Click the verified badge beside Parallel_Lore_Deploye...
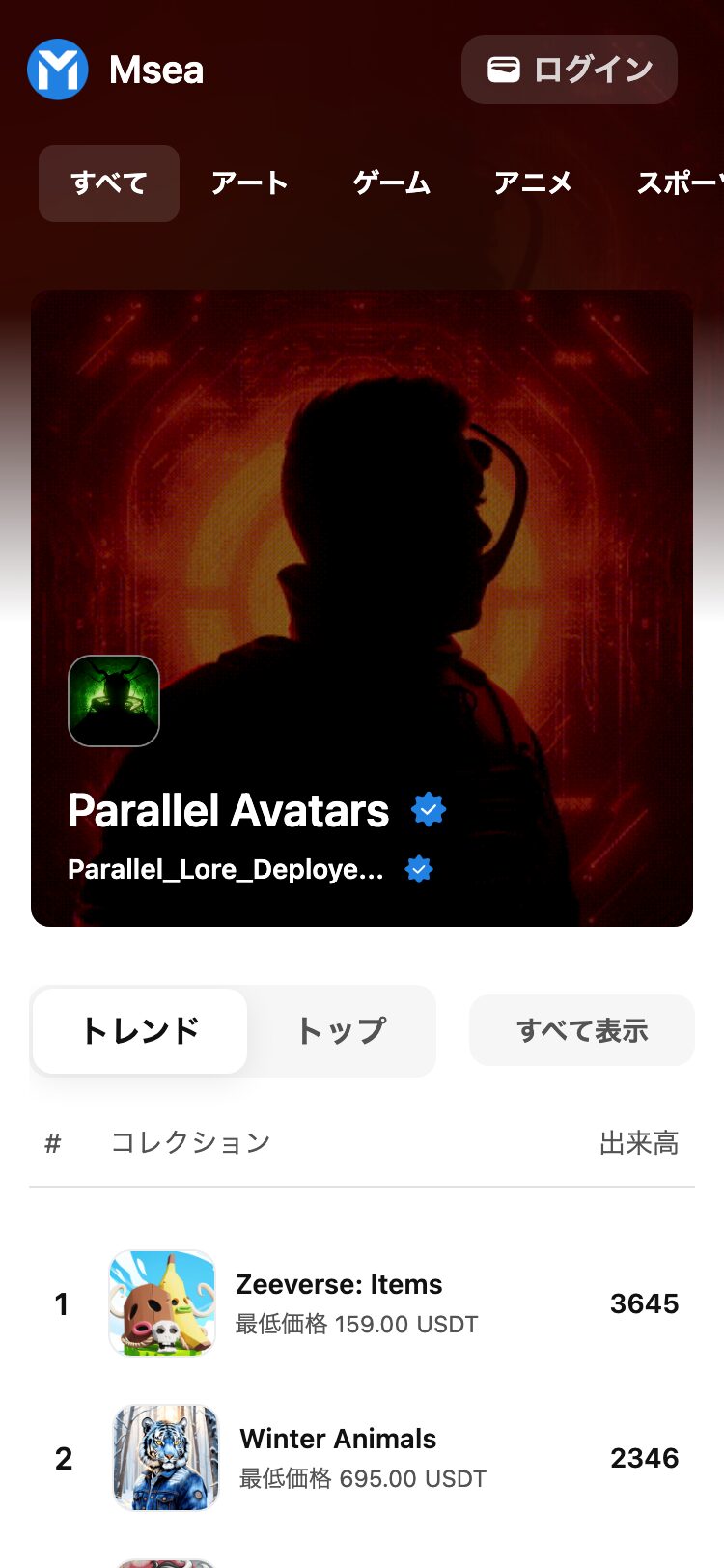724x1568 pixels. tap(416, 868)
